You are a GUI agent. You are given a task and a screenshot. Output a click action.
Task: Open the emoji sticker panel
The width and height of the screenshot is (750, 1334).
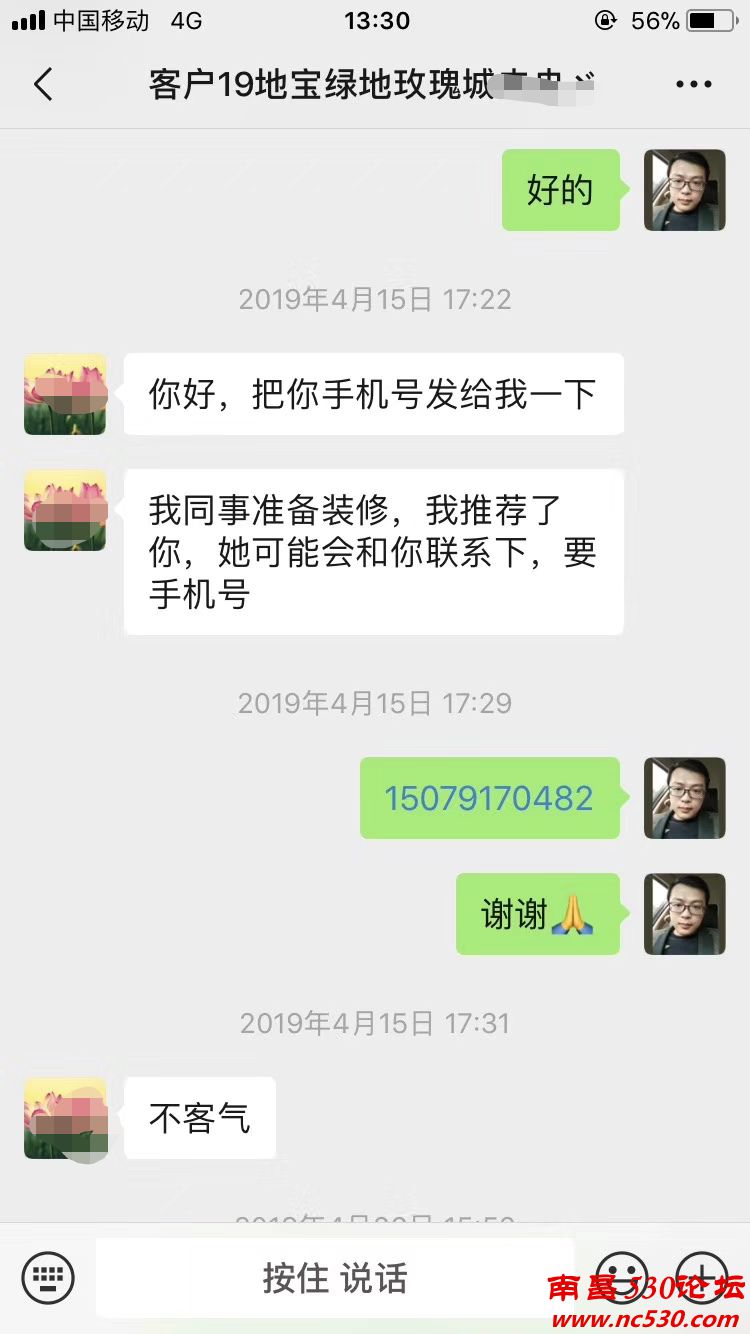[622, 1277]
